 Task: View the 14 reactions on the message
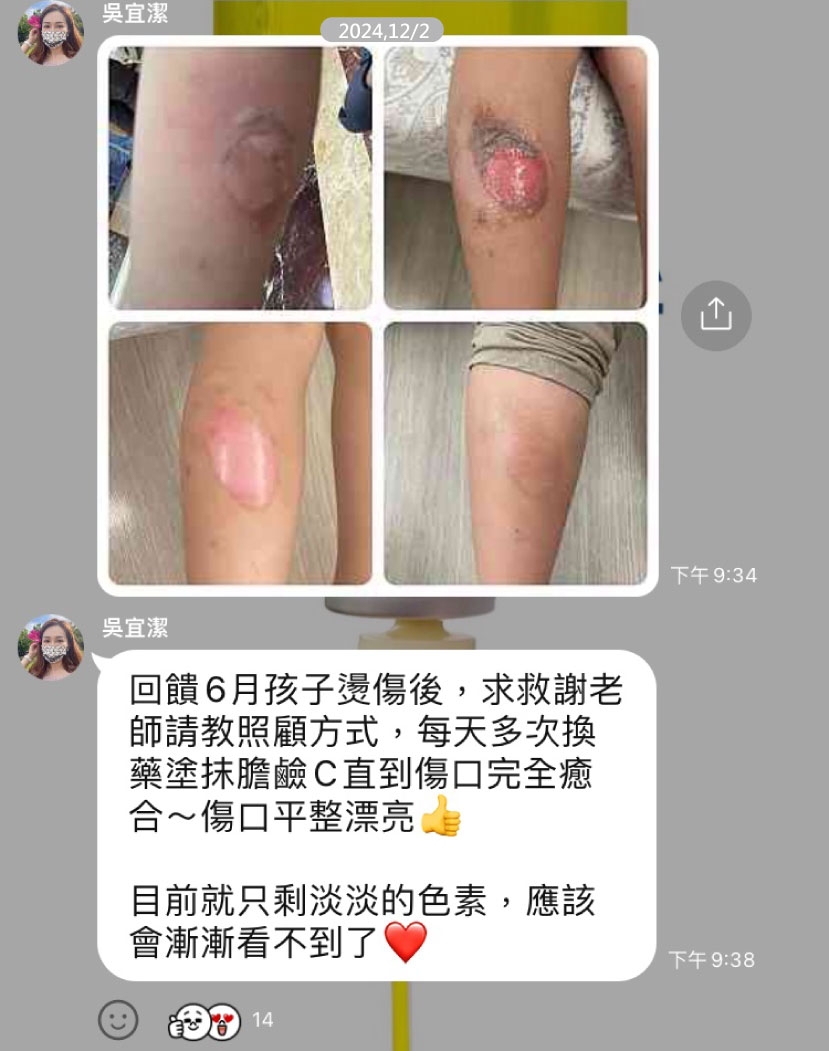coord(219,1020)
